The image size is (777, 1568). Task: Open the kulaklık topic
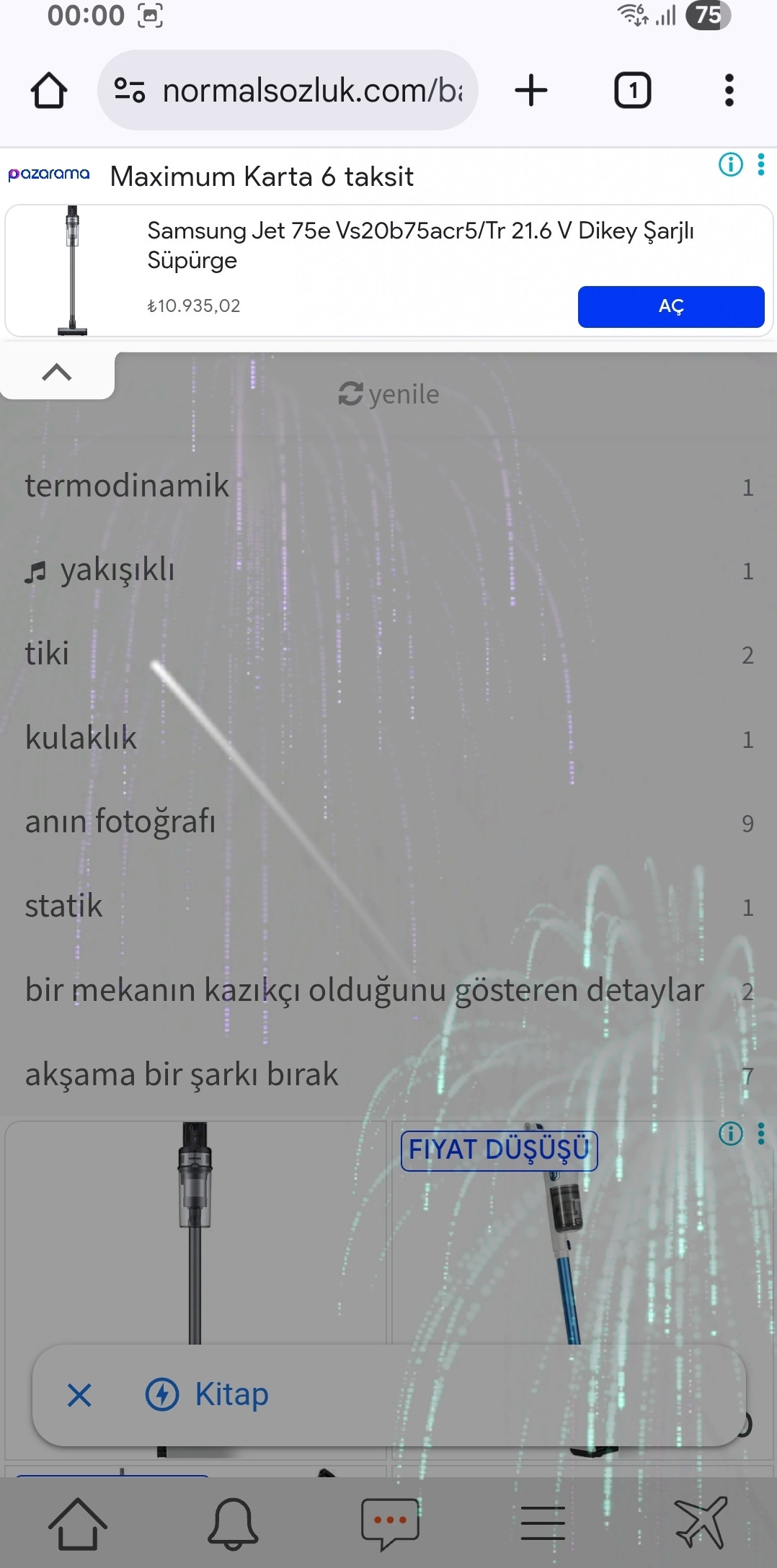pos(81,738)
